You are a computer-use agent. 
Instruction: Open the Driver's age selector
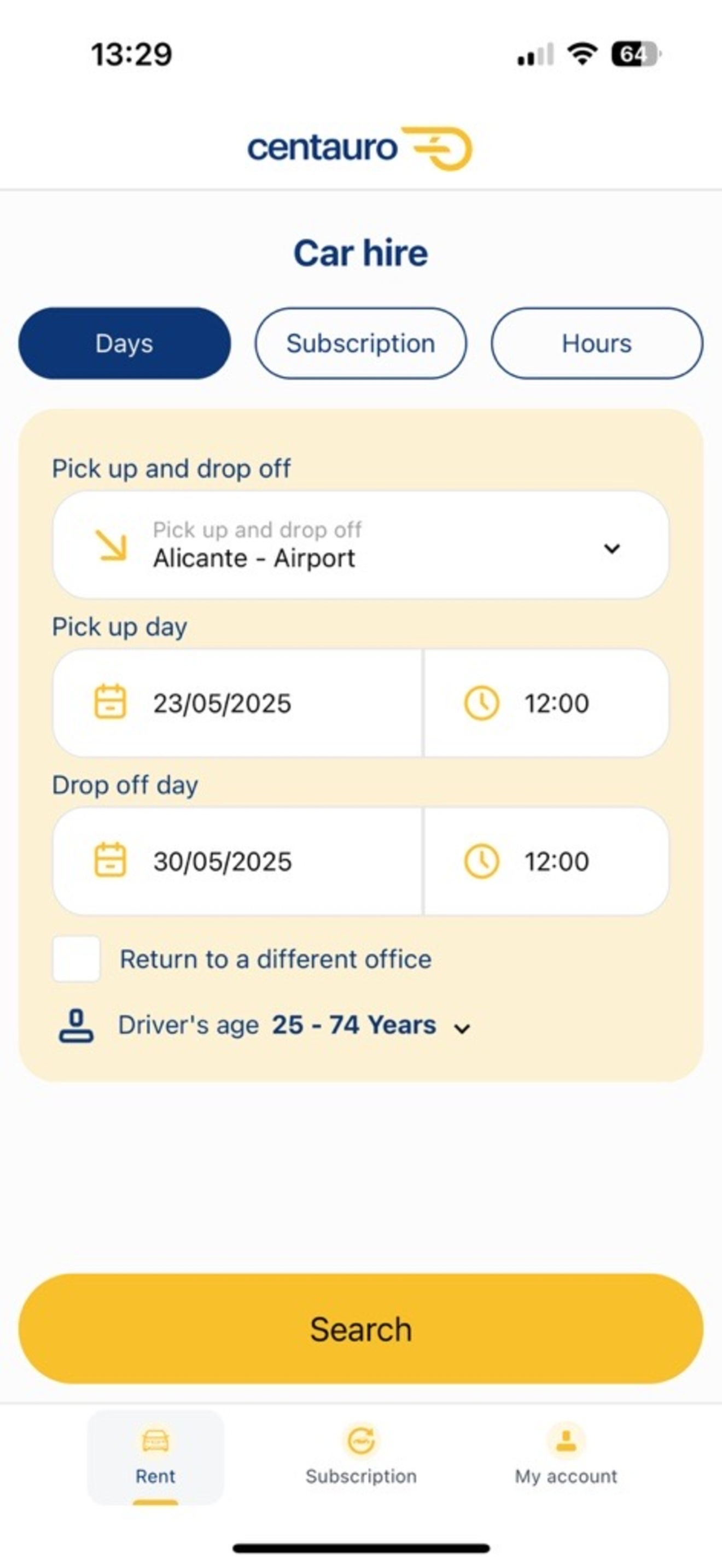[x=463, y=1026]
